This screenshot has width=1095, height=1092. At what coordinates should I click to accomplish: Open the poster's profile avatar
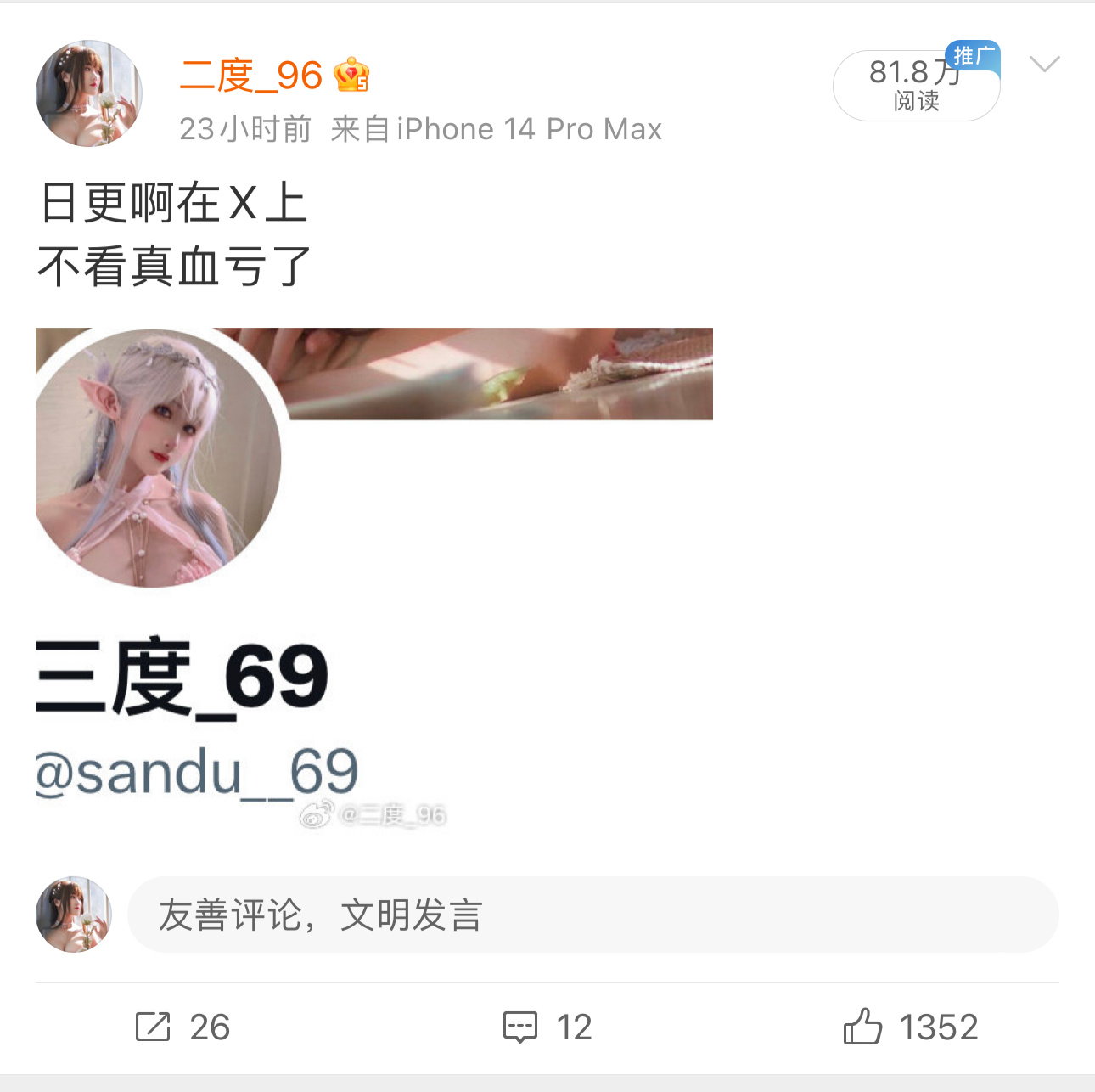pos(88,93)
